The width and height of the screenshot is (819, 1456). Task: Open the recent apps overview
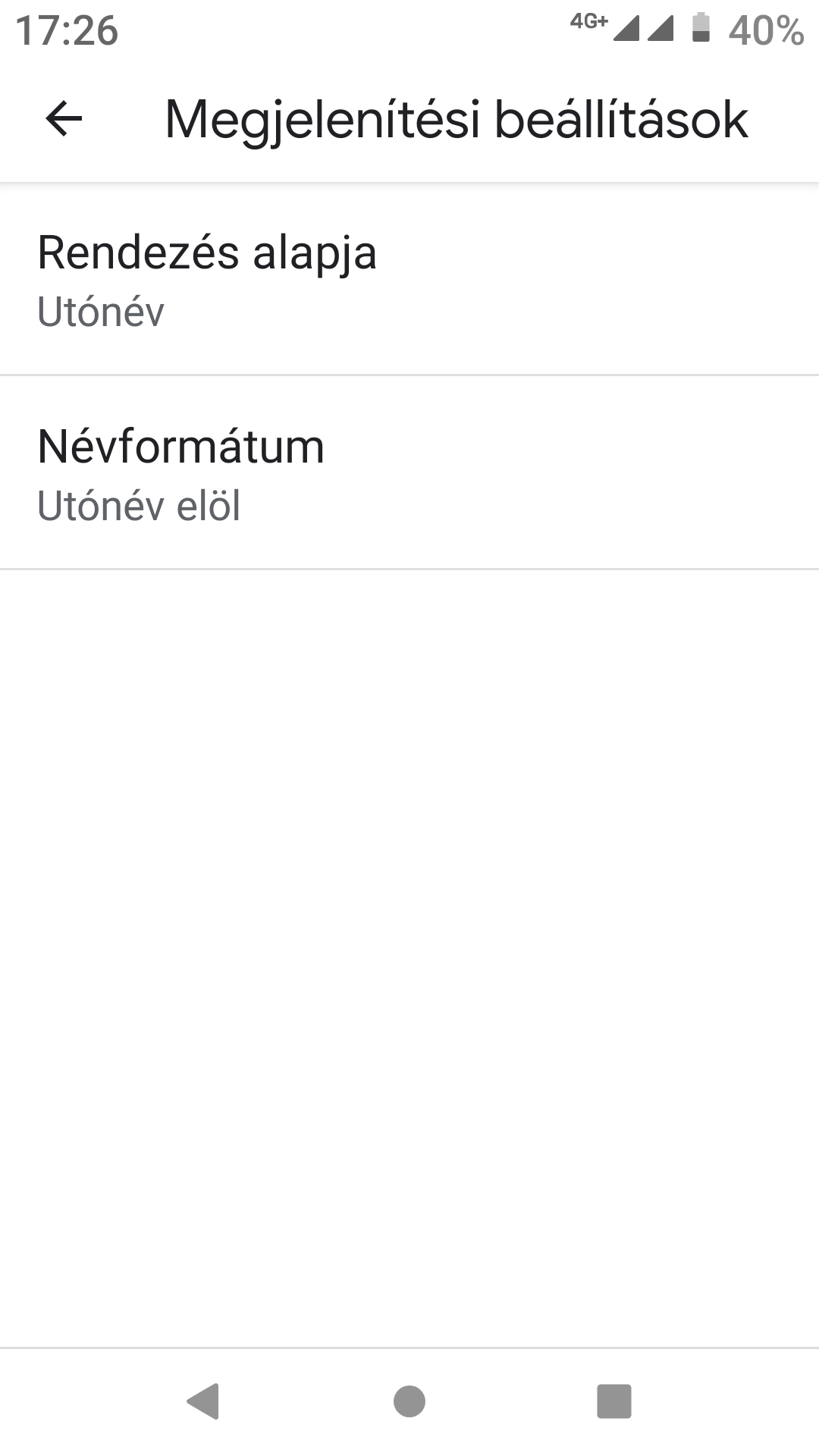click(613, 1401)
